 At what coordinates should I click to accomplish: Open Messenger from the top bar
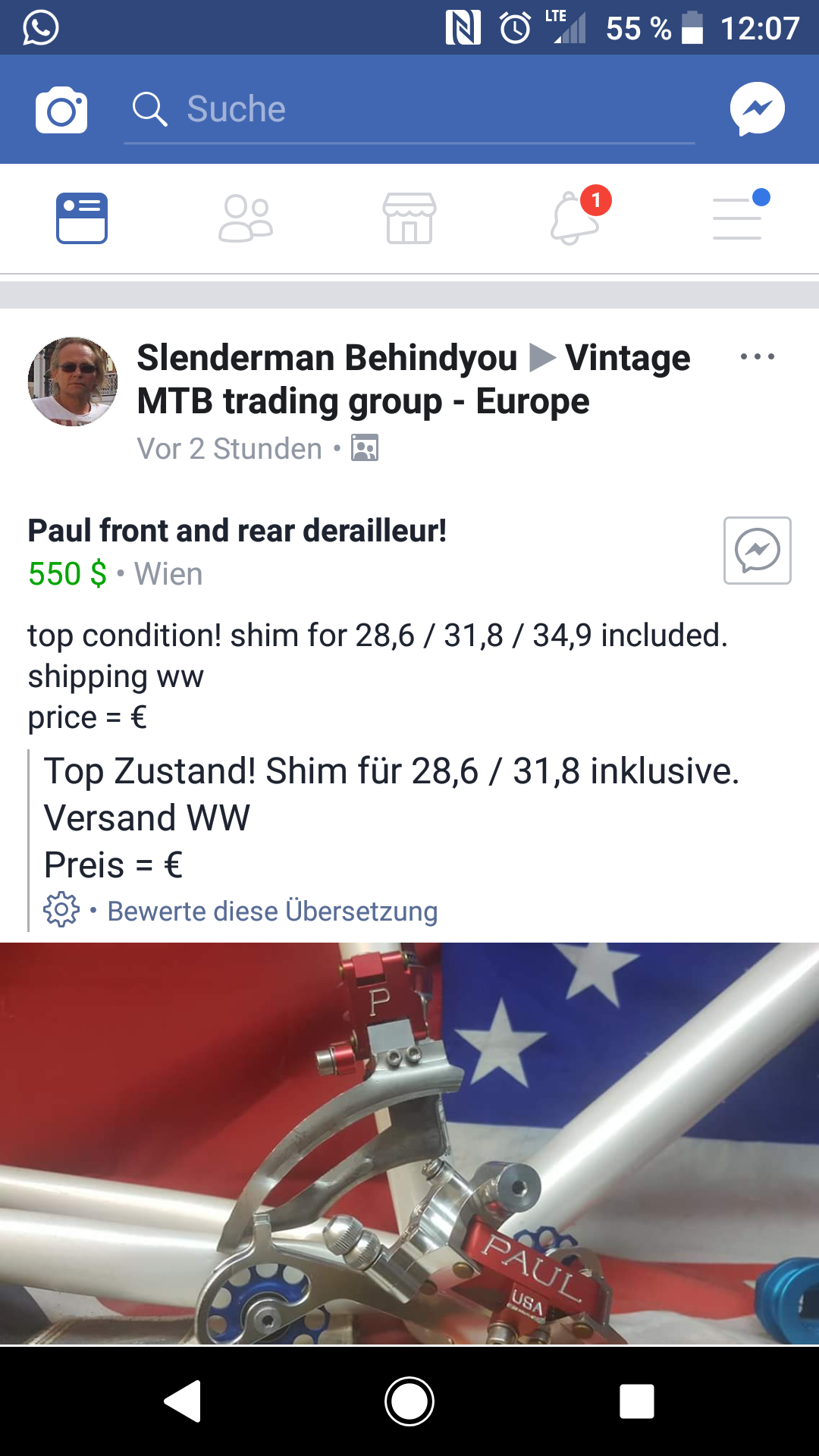[757, 109]
